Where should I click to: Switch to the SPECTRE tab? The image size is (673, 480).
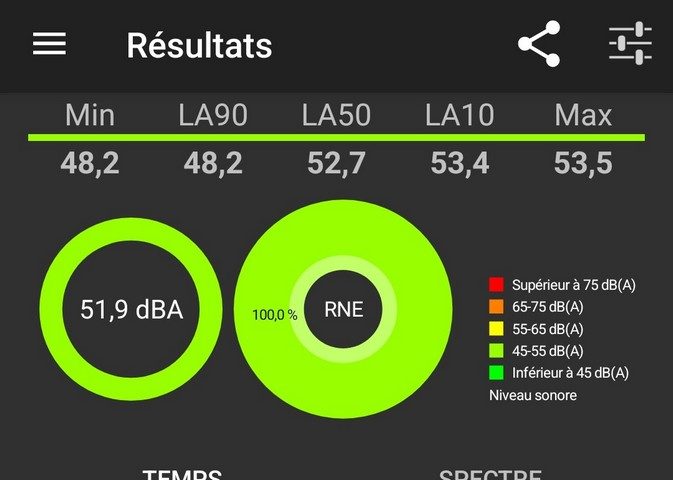coord(491,474)
